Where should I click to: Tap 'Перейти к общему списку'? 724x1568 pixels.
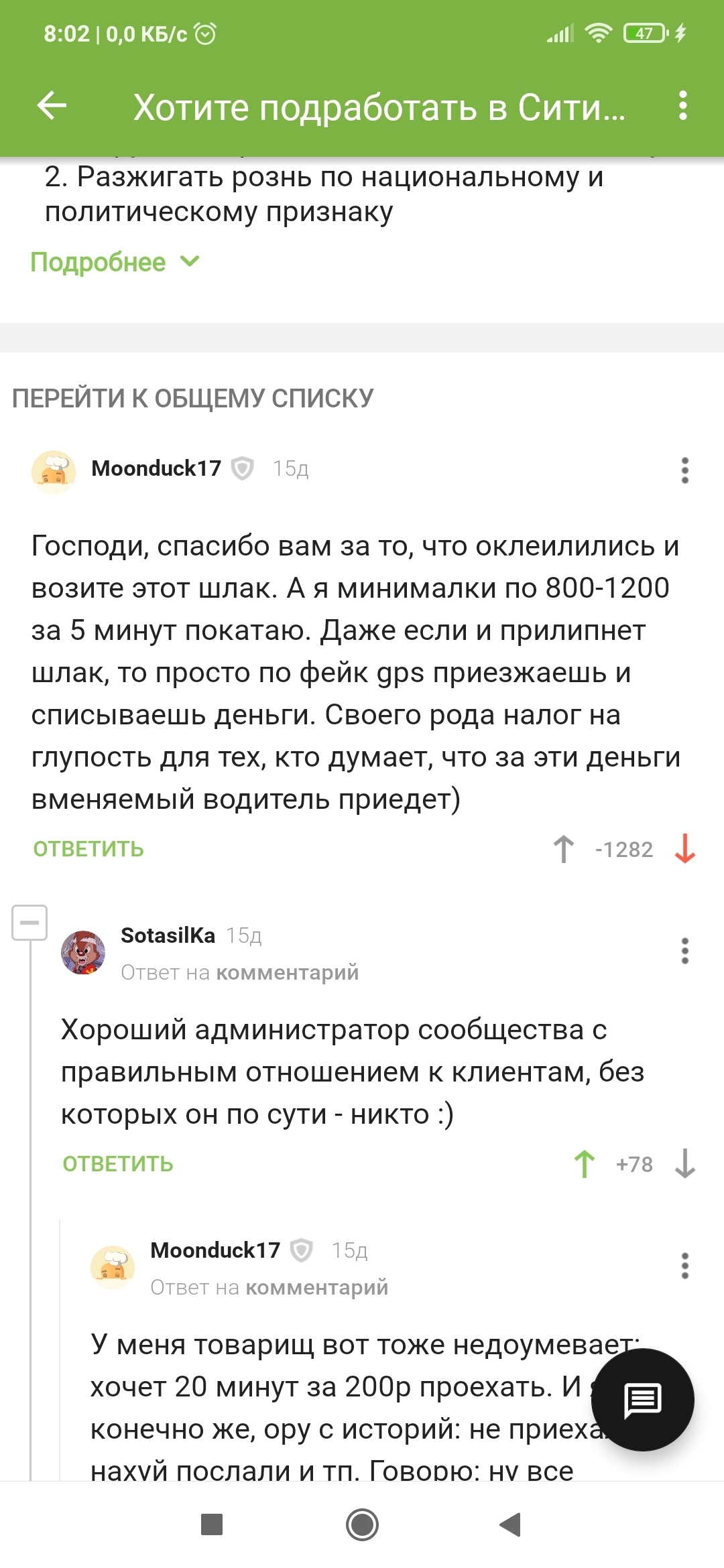tap(193, 398)
